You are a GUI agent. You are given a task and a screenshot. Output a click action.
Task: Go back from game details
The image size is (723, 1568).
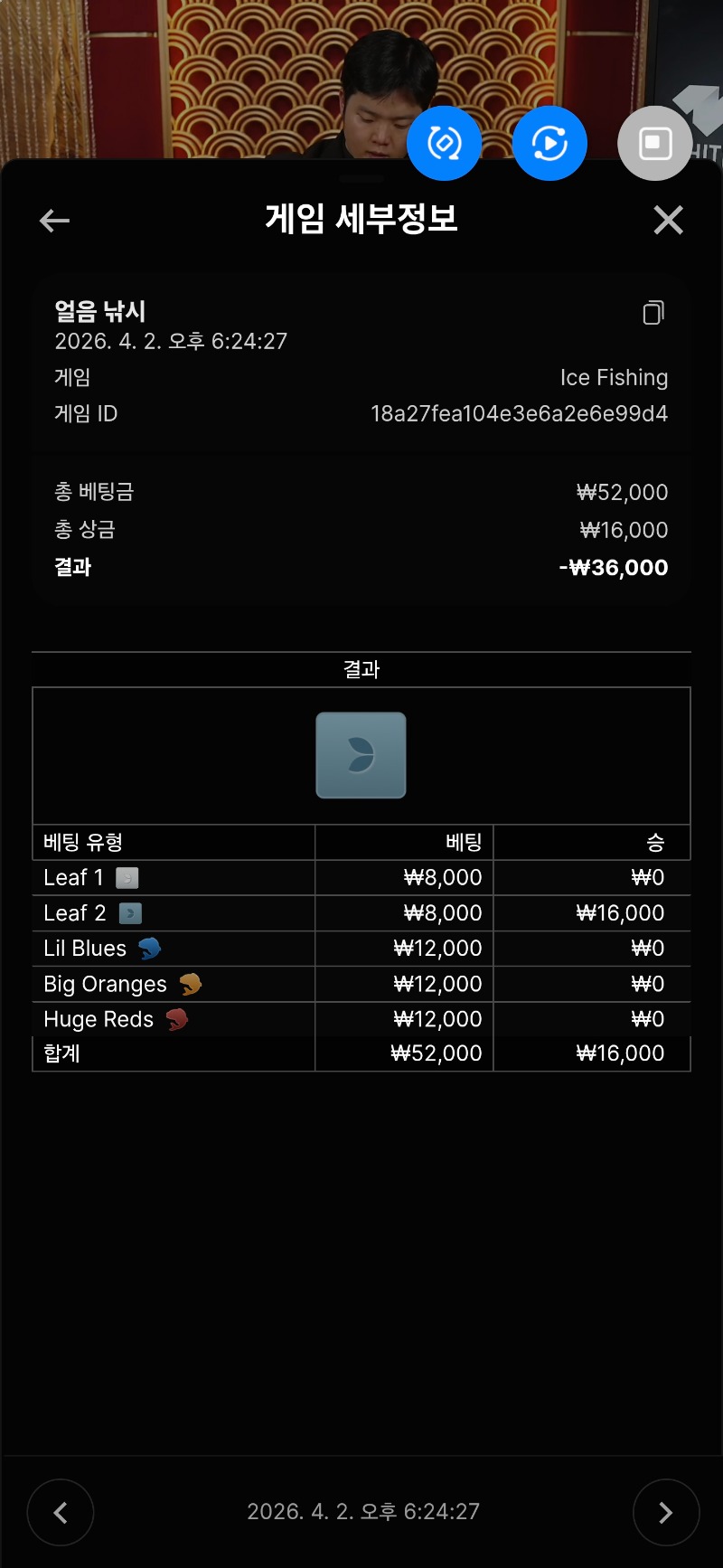pos(55,221)
